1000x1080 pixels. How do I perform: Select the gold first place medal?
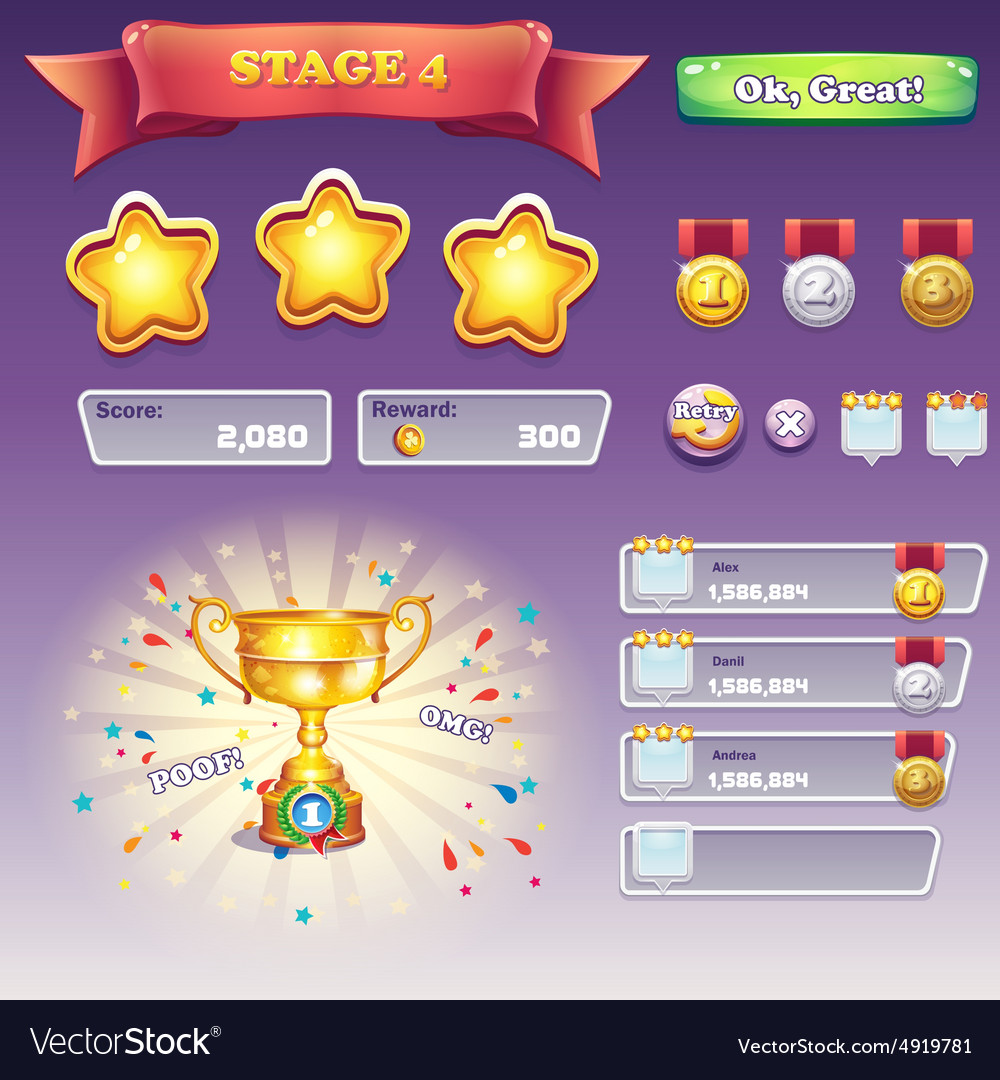[712, 290]
